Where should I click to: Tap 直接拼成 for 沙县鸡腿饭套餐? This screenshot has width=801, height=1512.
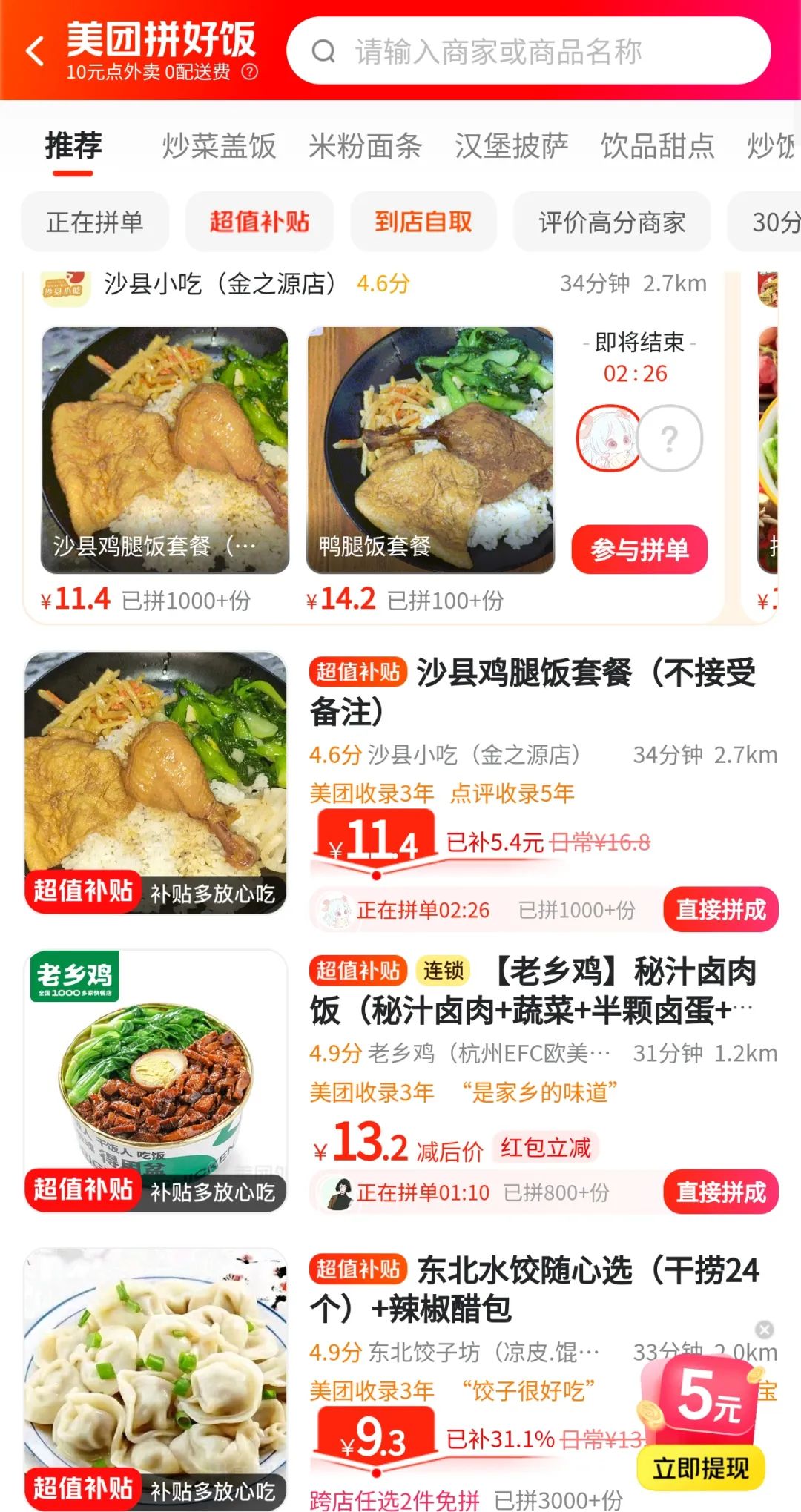[x=720, y=909]
